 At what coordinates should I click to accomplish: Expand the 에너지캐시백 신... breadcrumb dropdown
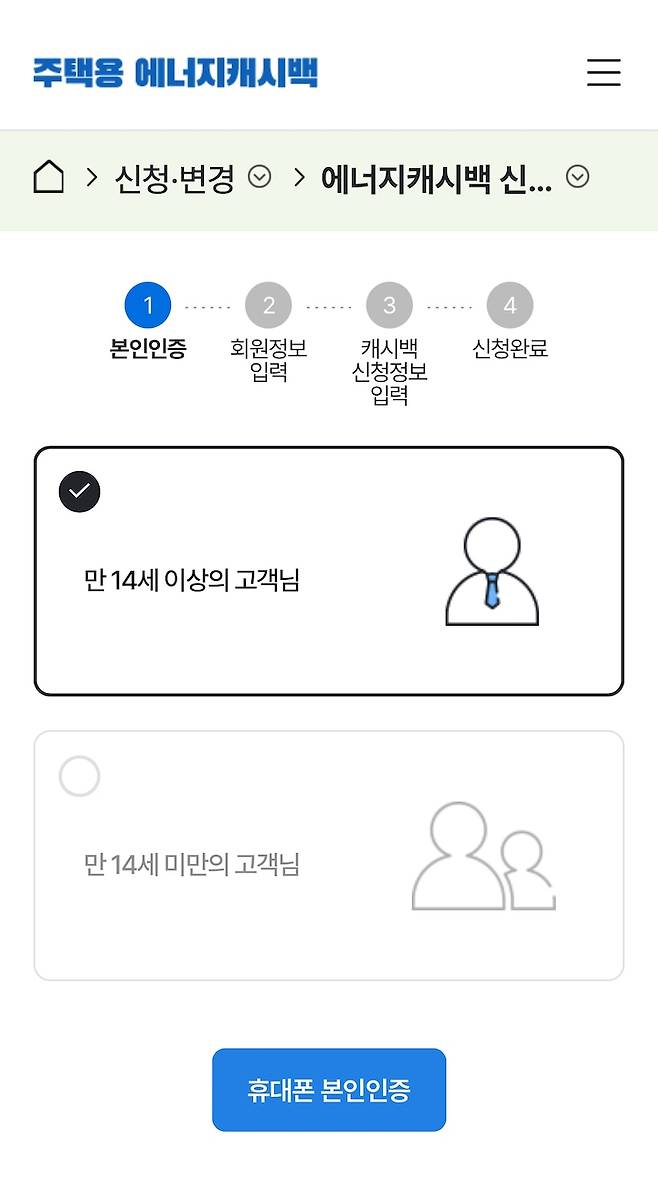578,177
